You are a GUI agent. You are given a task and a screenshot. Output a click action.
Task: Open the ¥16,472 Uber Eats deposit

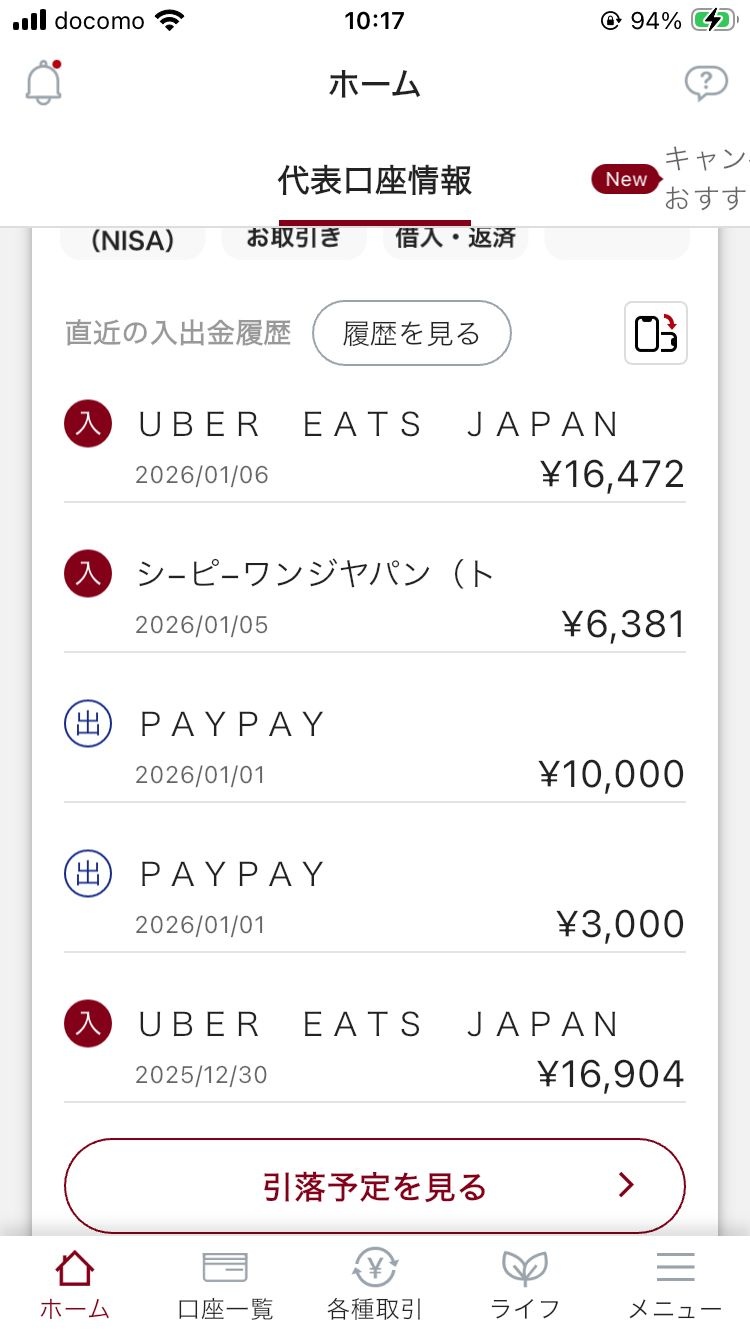pos(375,447)
